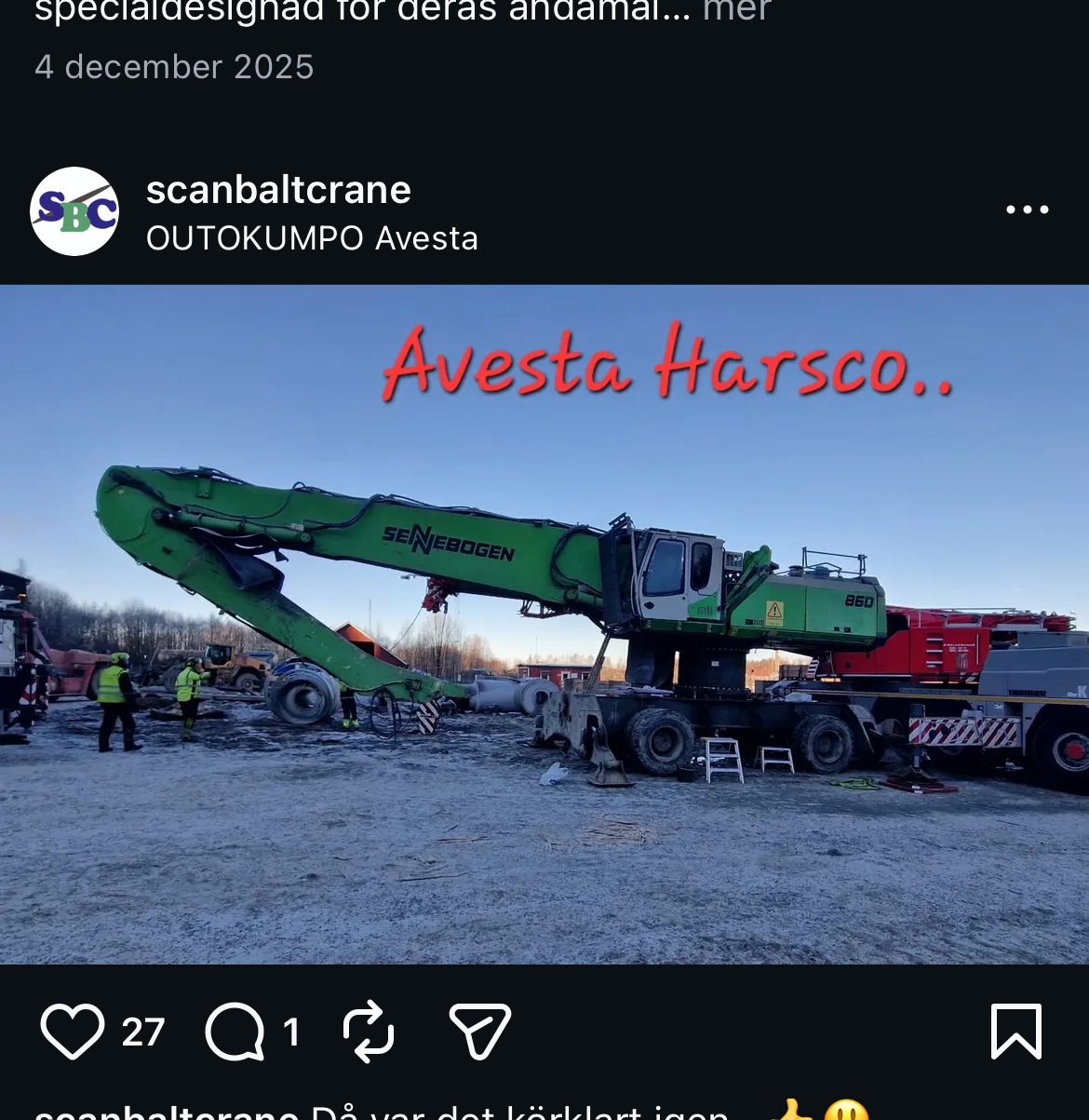Image resolution: width=1089 pixels, height=1120 pixels.
Task: Open the post's three-dot options menu
Action: coord(1027,210)
